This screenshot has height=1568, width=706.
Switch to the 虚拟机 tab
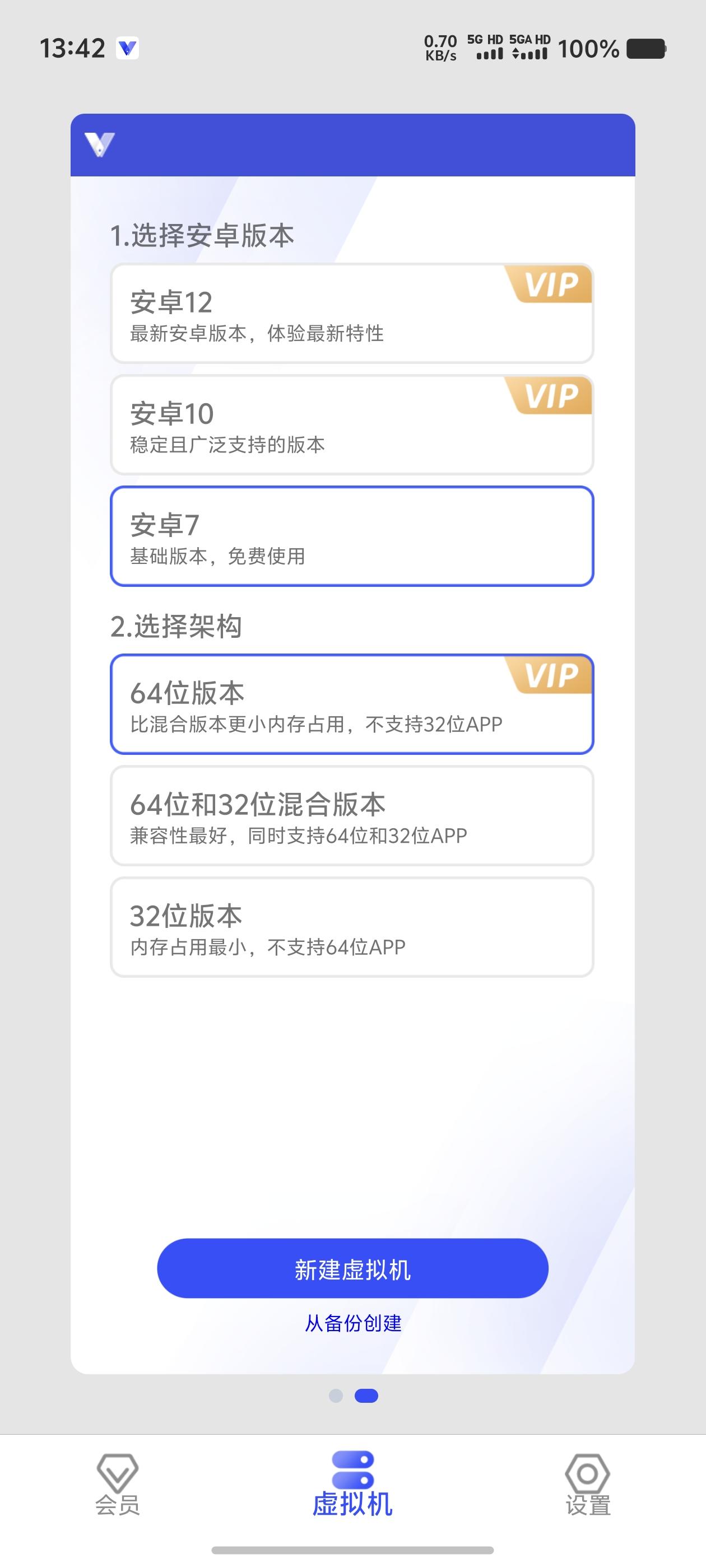[x=352, y=1485]
